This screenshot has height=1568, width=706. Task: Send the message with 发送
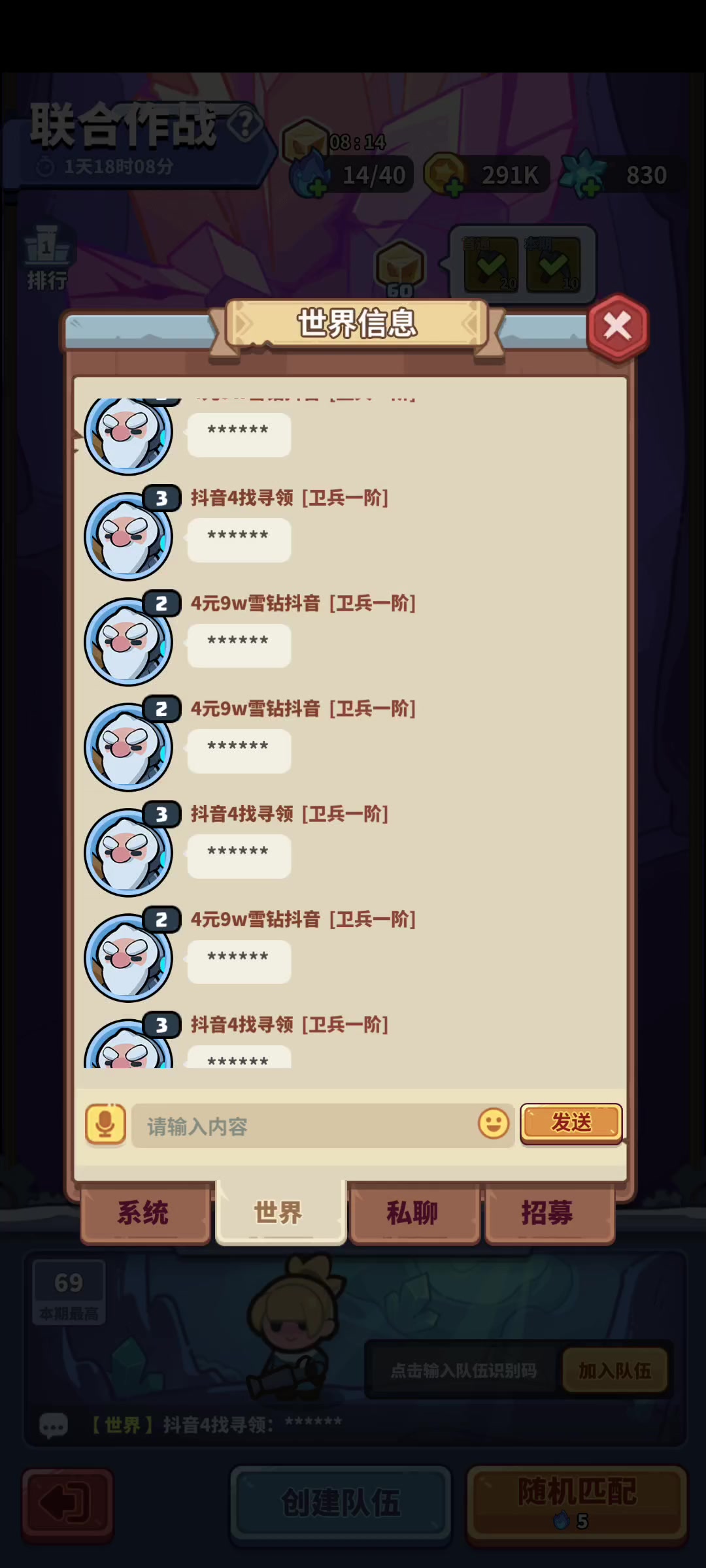click(571, 1123)
